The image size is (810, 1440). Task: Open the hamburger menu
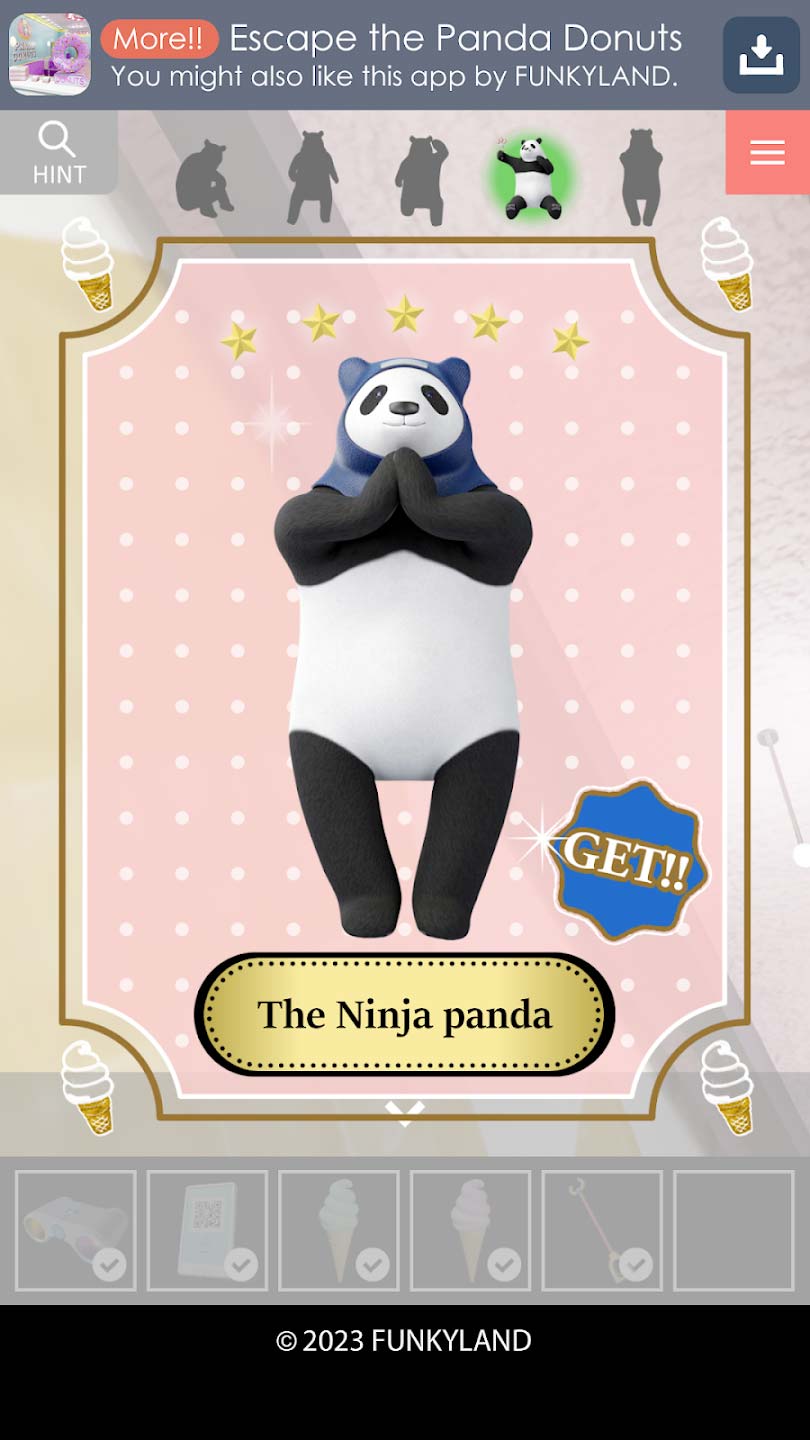[x=767, y=152]
